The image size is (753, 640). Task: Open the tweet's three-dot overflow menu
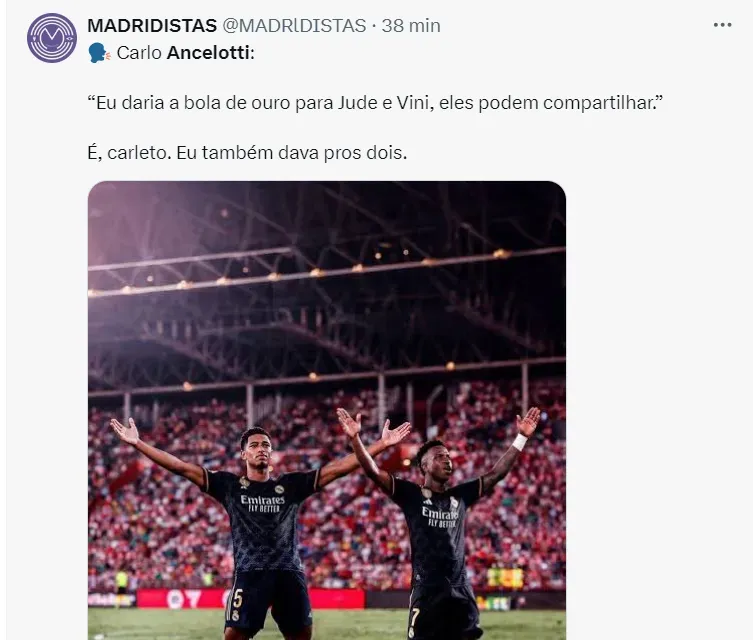click(723, 25)
